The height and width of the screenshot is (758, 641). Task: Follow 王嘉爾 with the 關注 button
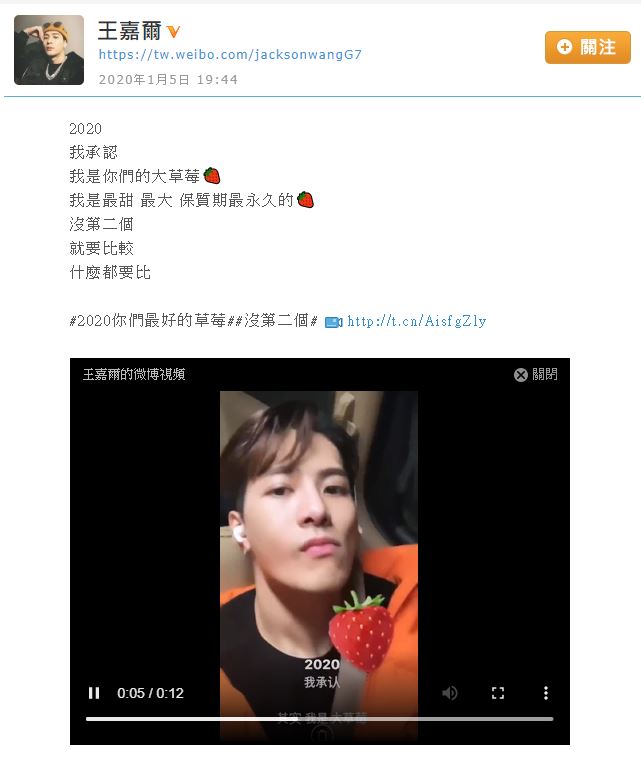[x=587, y=47]
